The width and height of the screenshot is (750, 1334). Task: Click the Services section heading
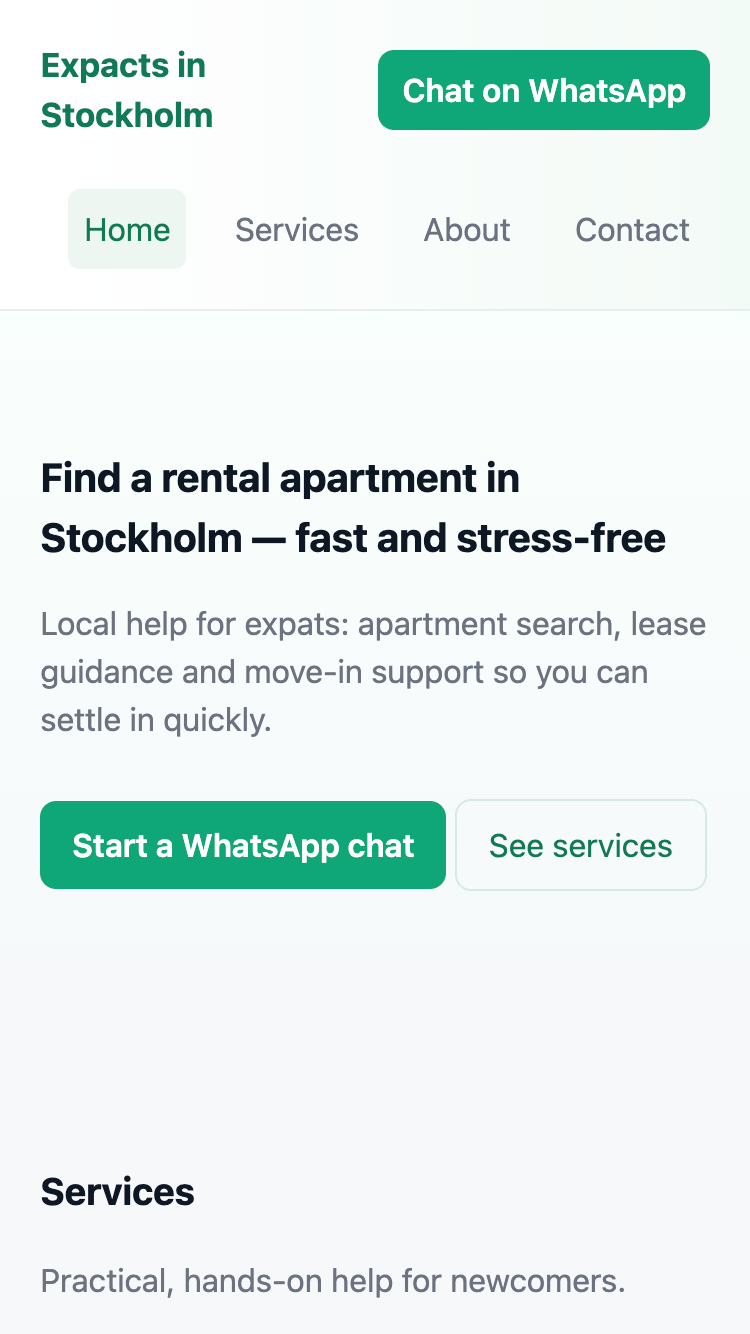point(117,1191)
